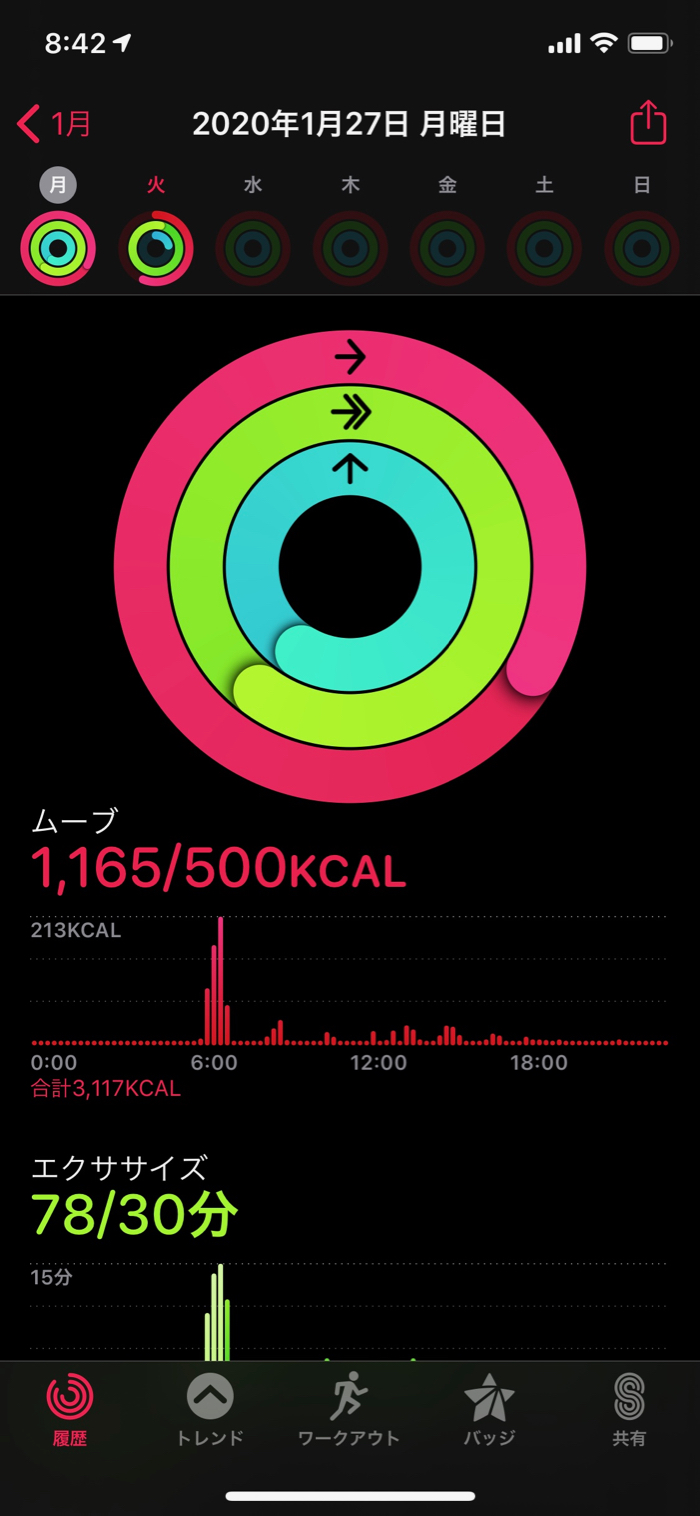700x1516 pixels.
Task: Switch to the ワークアウト tab
Action: click(349, 1408)
